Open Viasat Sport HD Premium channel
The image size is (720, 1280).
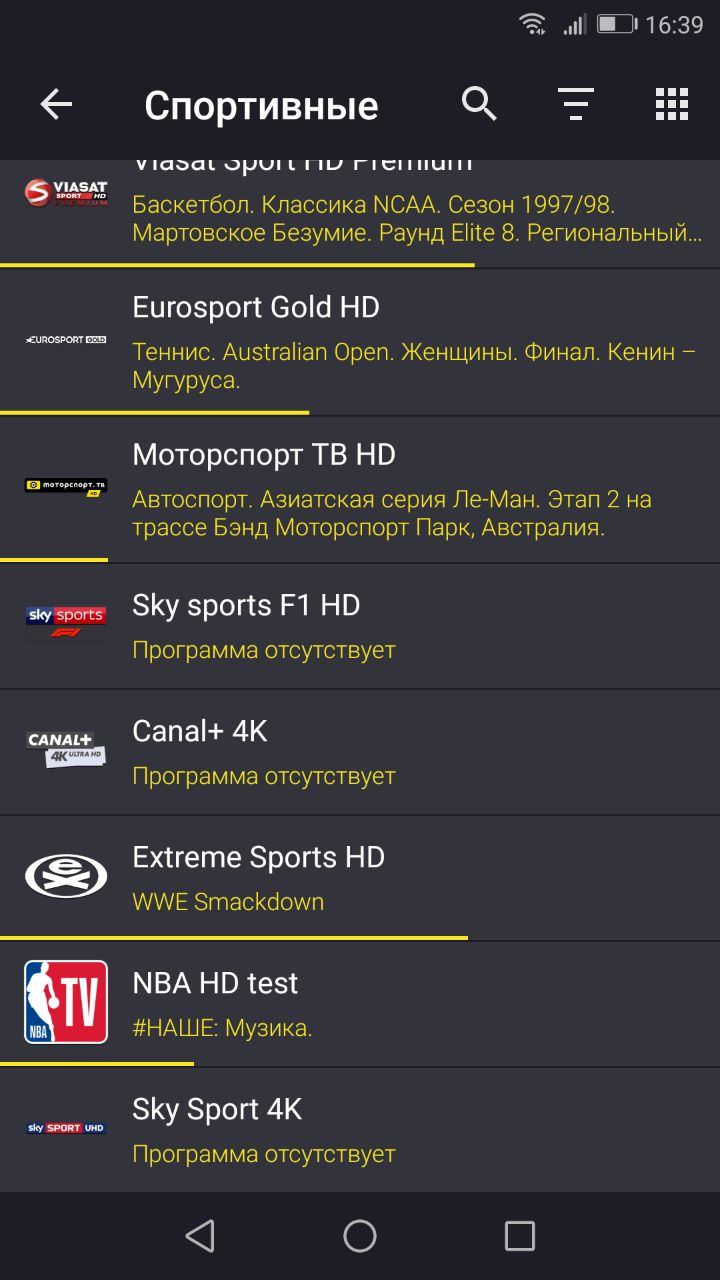(360, 213)
